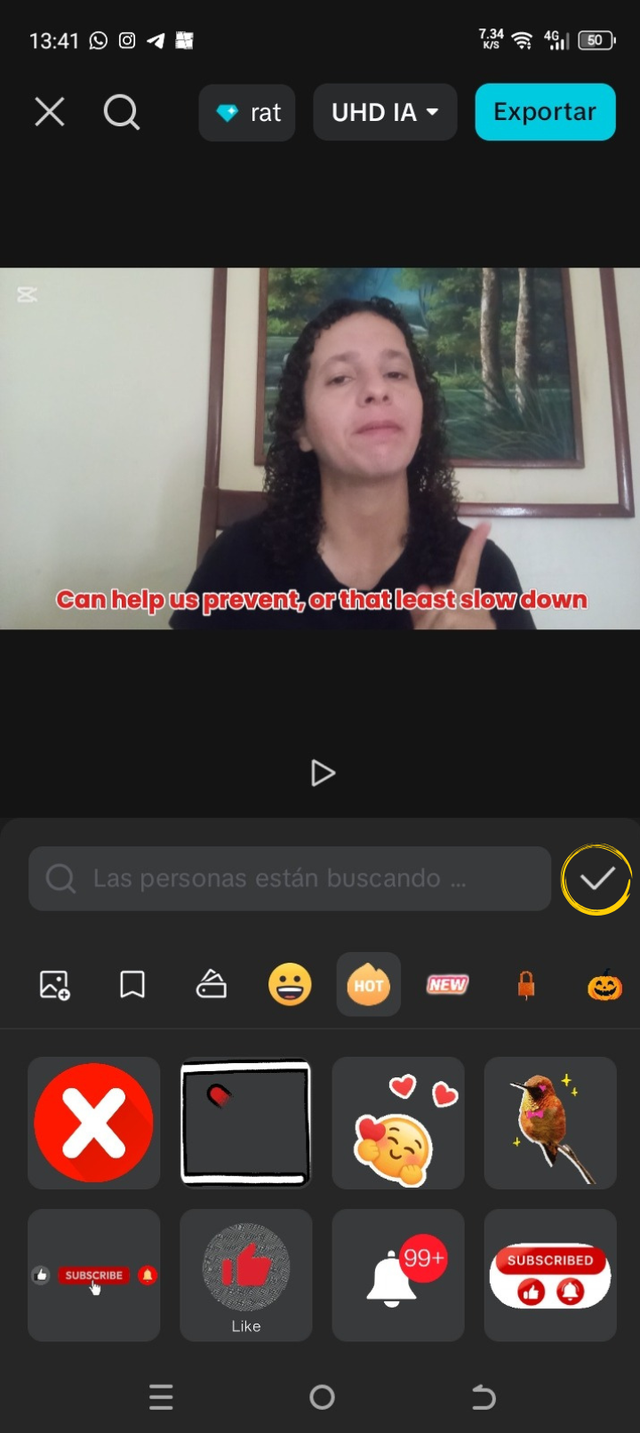
Task: Open the Halloween pumpkin sticker tab
Action: [x=604, y=985]
